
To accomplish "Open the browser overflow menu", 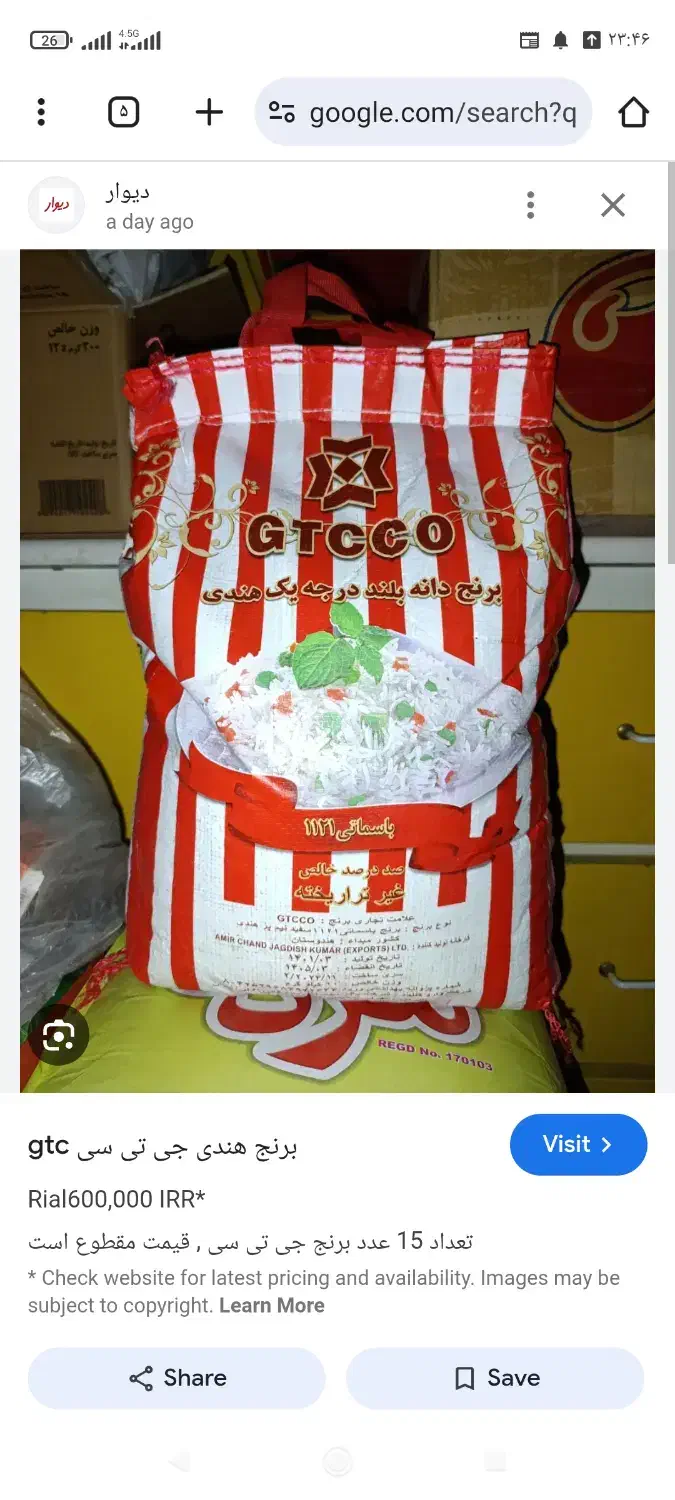I will click(41, 112).
